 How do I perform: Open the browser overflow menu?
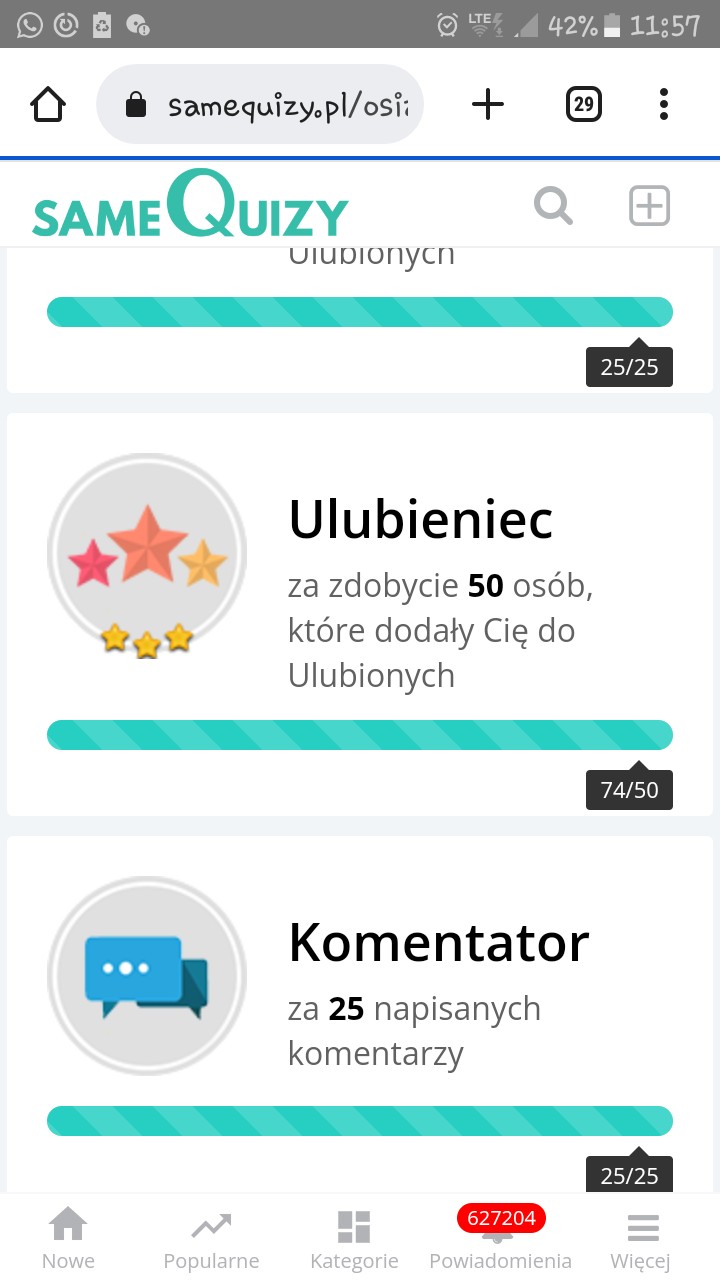pos(664,104)
